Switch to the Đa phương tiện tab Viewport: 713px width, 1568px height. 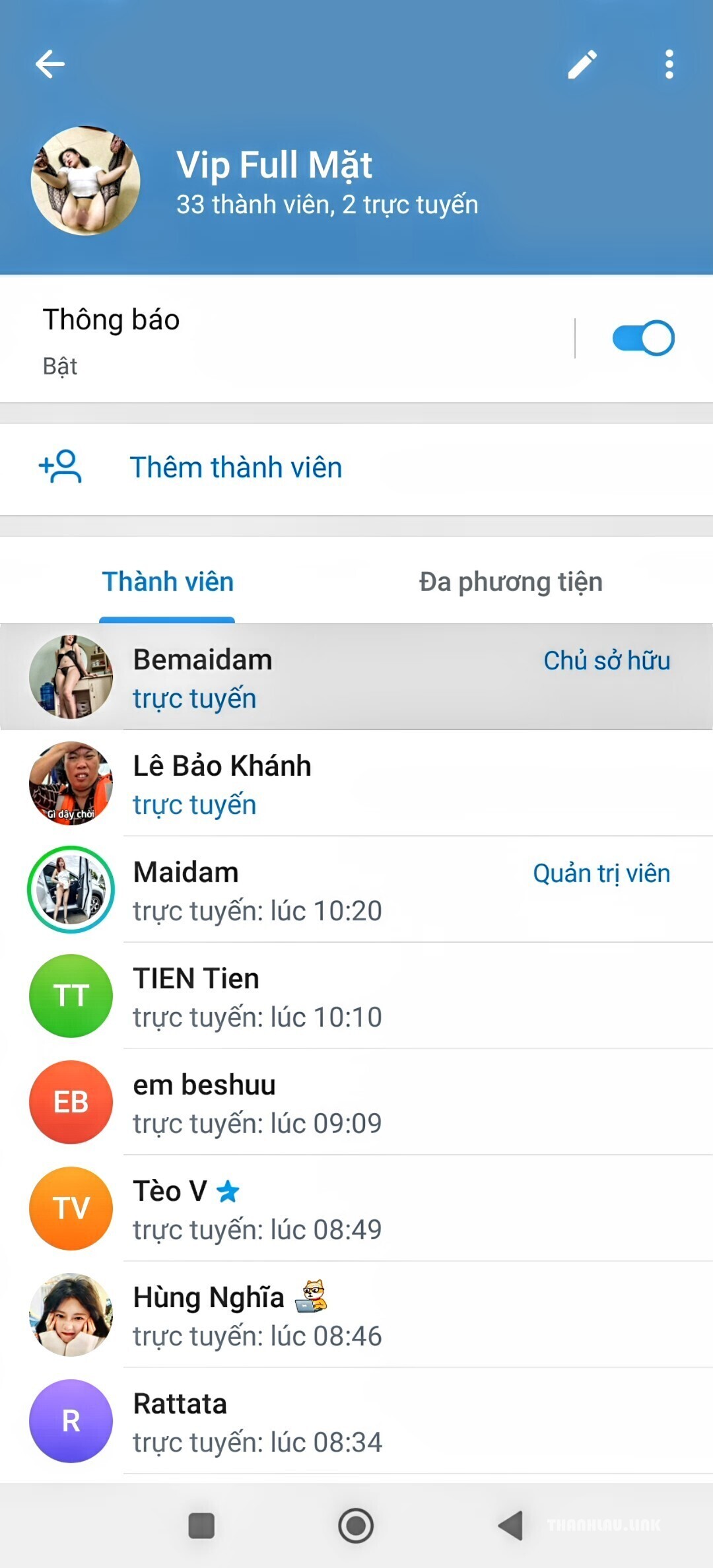pyautogui.click(x=511, y=582)
